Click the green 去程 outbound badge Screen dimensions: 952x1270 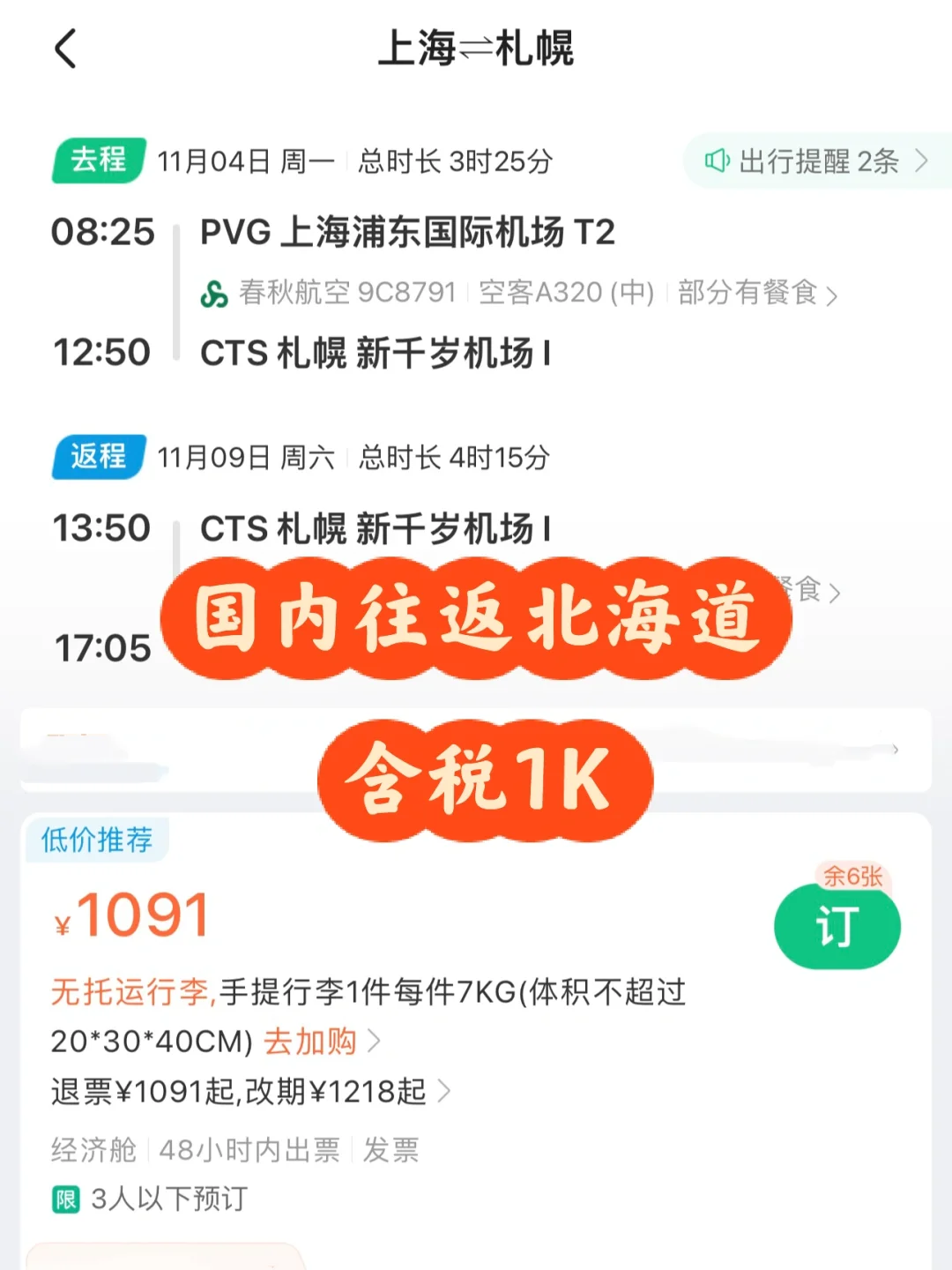click(x=97, y=161)
